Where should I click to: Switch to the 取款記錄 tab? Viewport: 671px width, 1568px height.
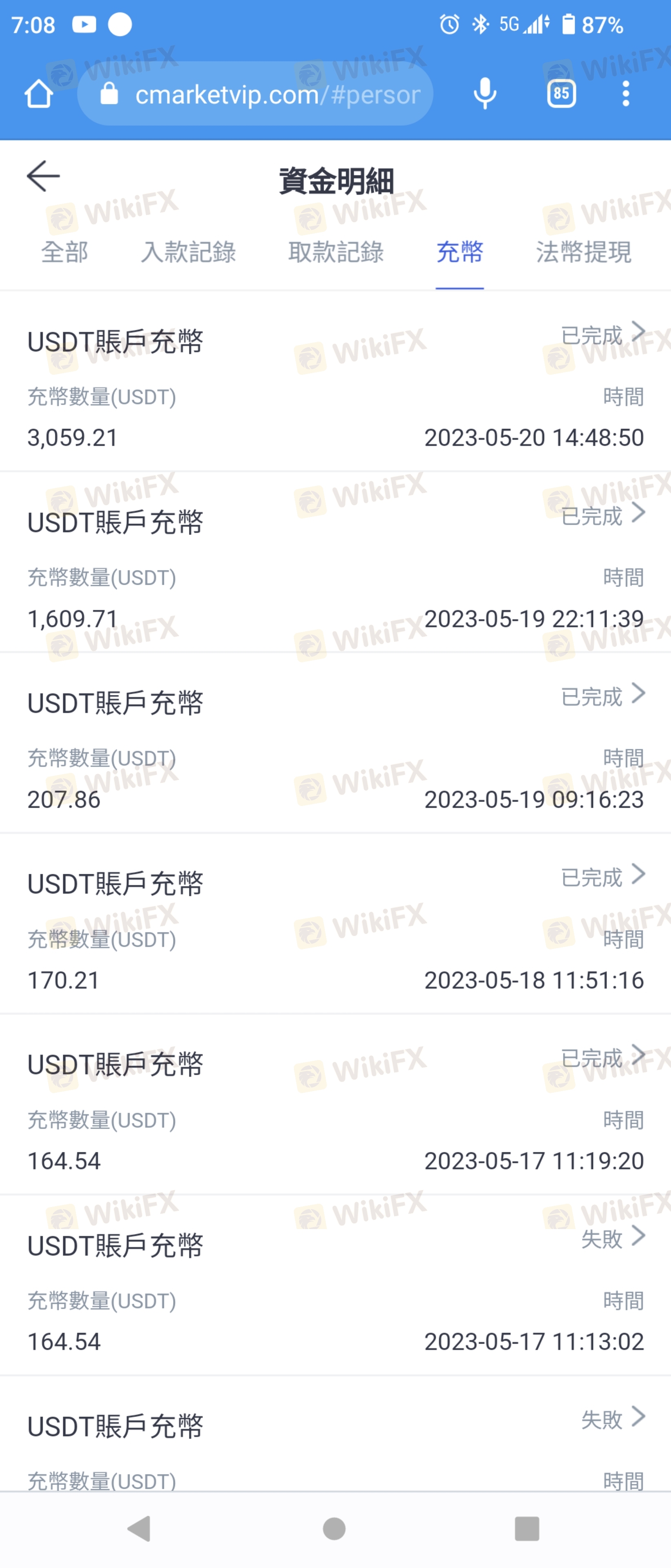336,252
